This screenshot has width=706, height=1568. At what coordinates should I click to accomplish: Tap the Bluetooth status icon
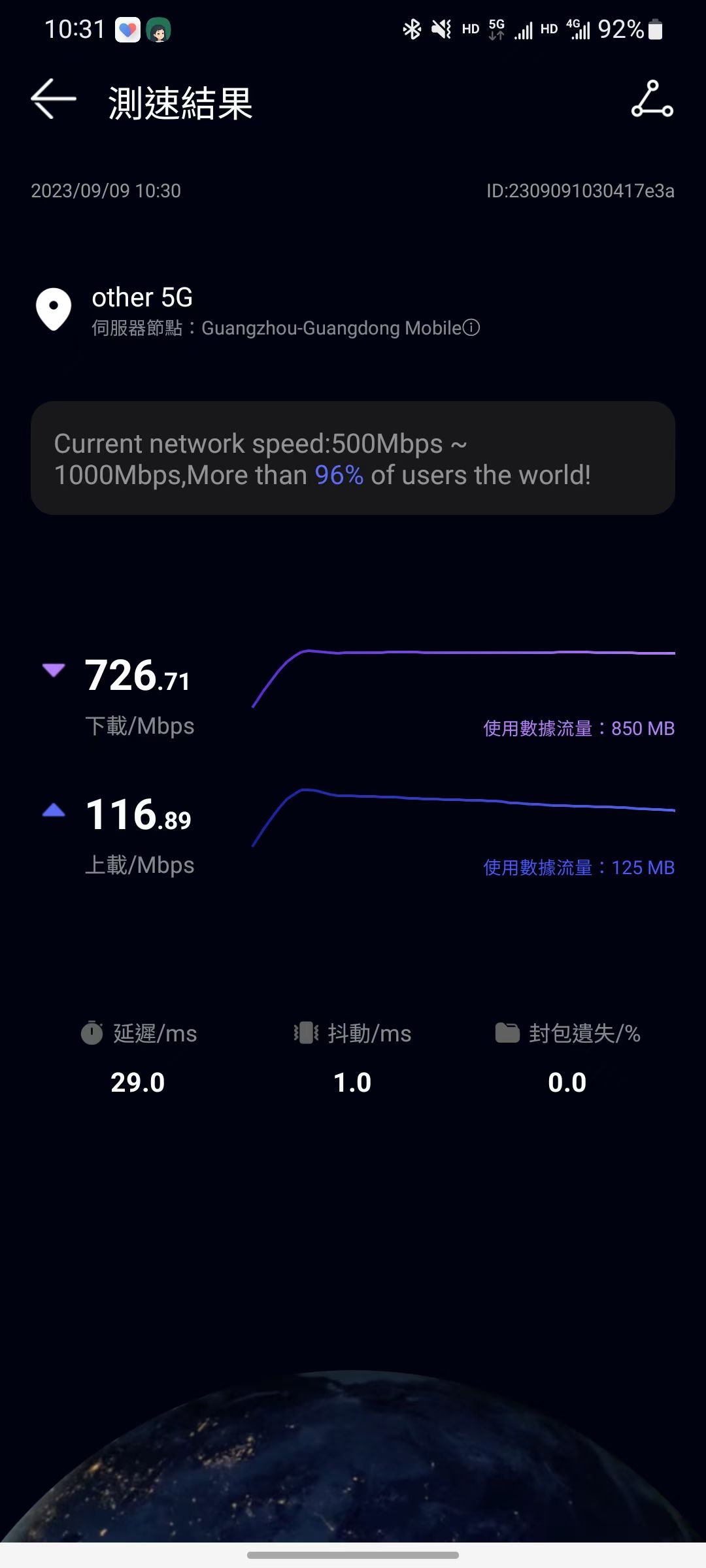pos(412,29)
